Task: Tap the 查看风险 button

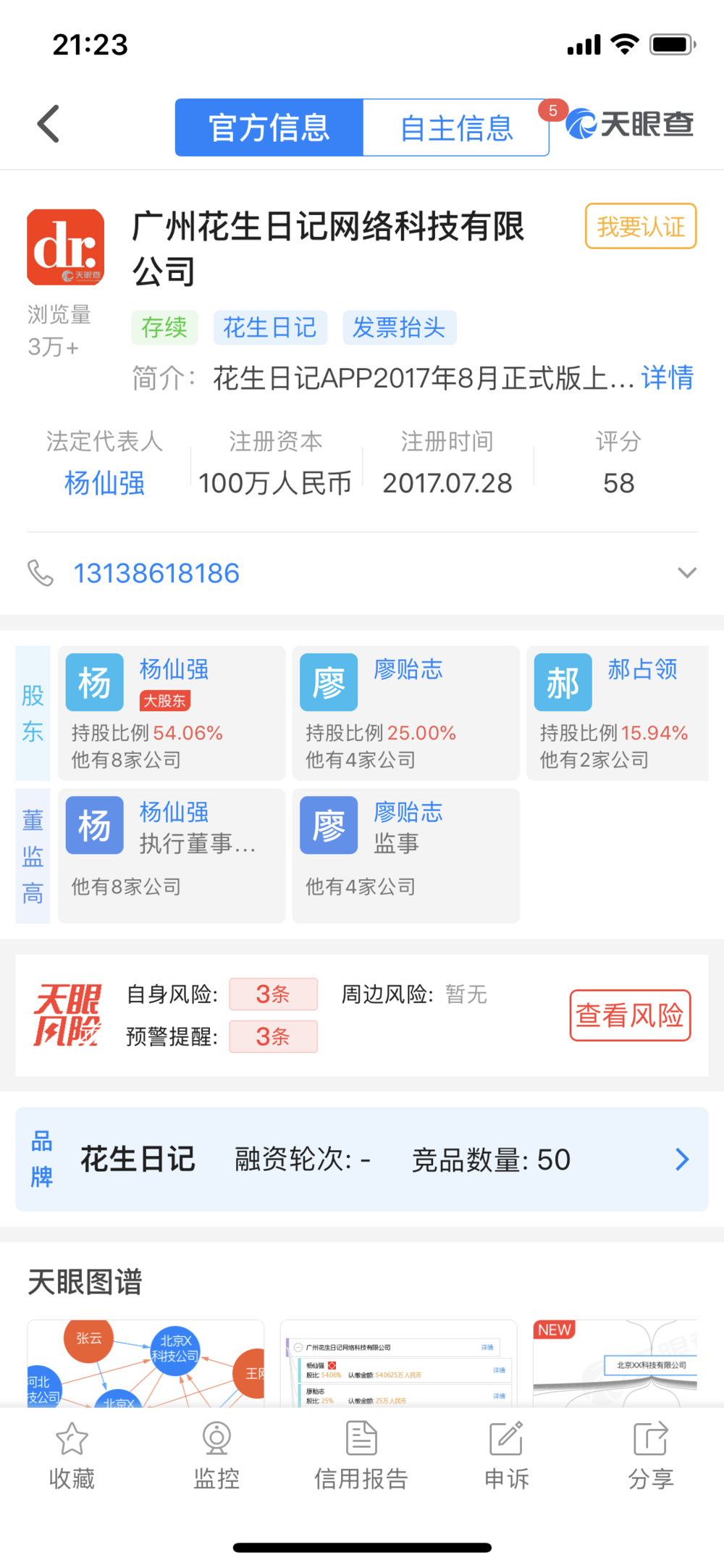Action: pyautogui.click(x=630, y=1015)
